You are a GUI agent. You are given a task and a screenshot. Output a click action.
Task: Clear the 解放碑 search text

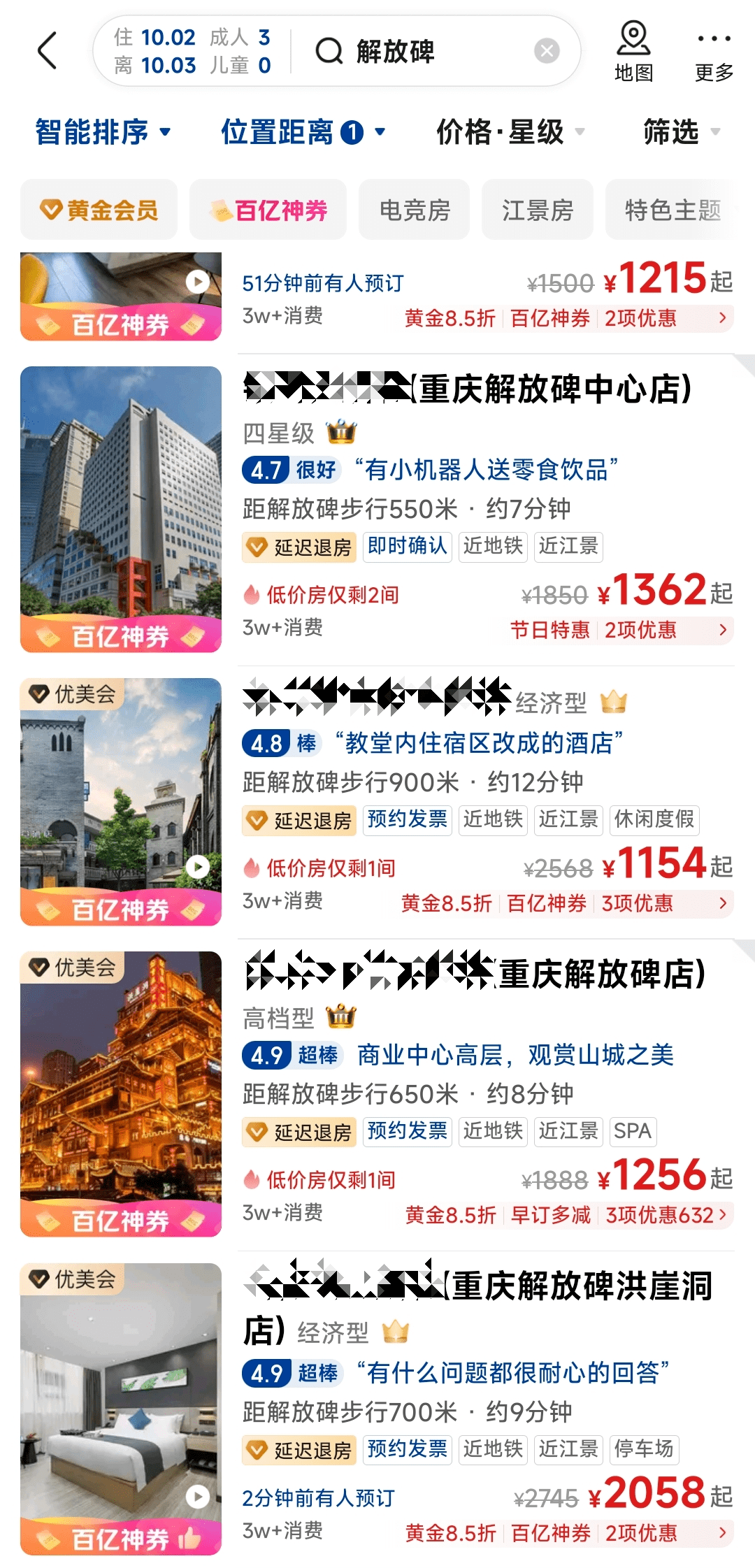click(547, 51)
